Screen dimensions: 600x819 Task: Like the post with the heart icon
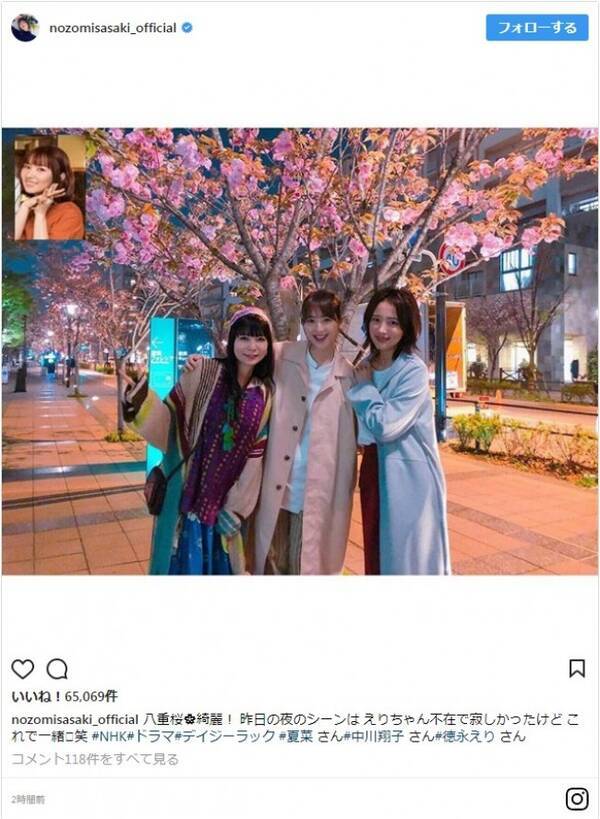tap(23, 668)
